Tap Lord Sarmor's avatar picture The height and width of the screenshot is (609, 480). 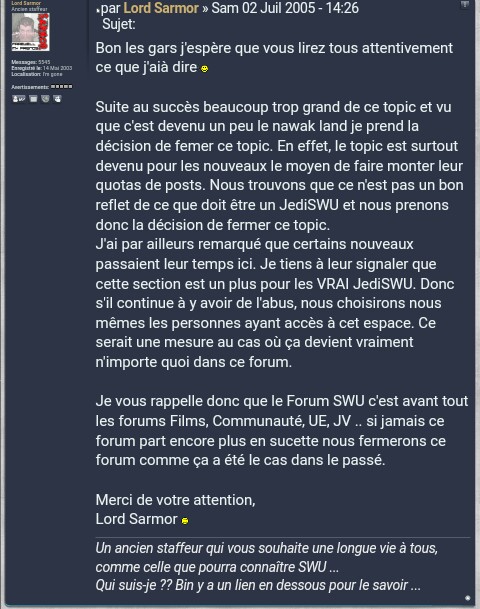point(30,32)
